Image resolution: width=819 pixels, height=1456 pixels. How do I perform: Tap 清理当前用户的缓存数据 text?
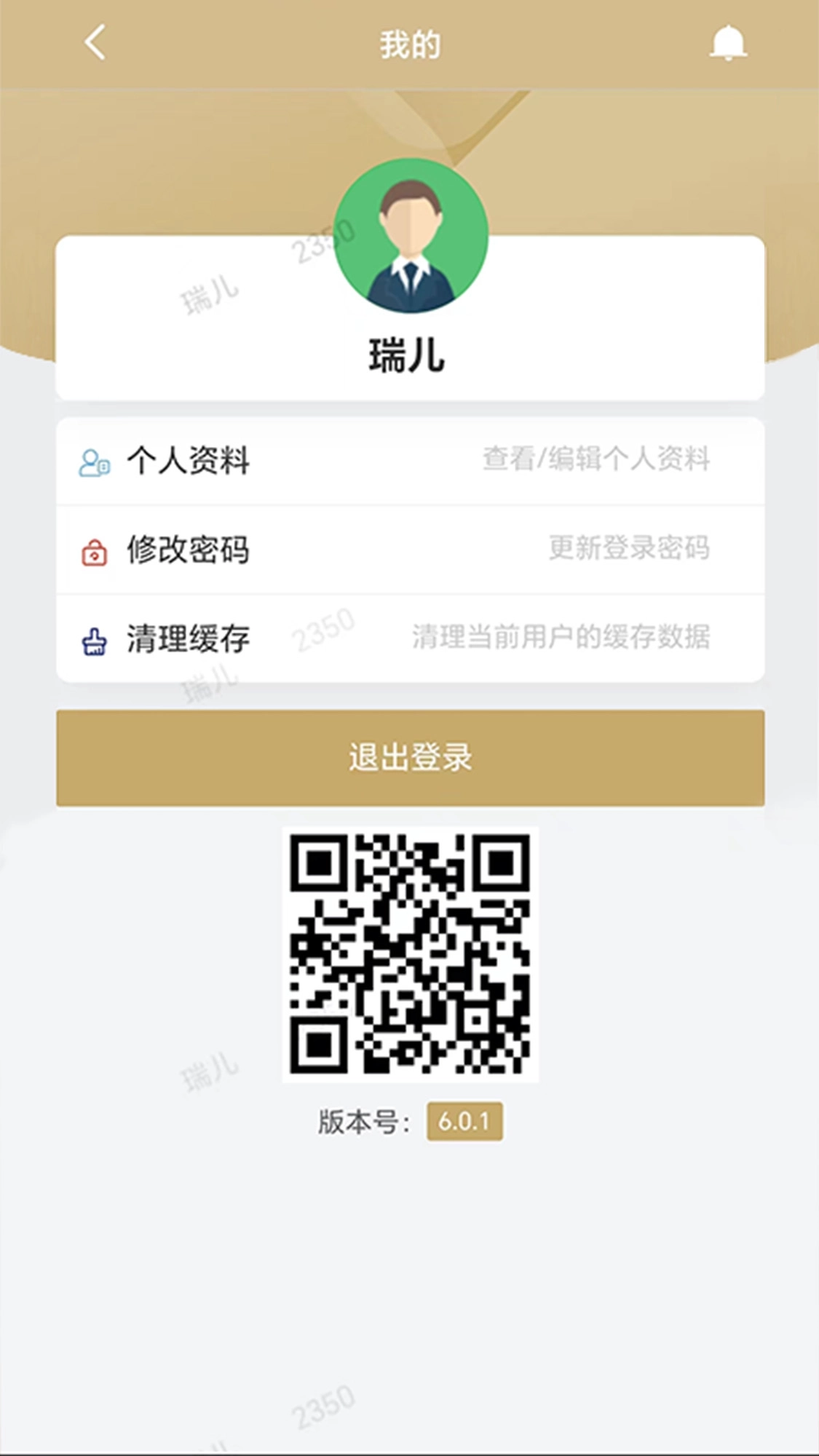pos(561,638)
